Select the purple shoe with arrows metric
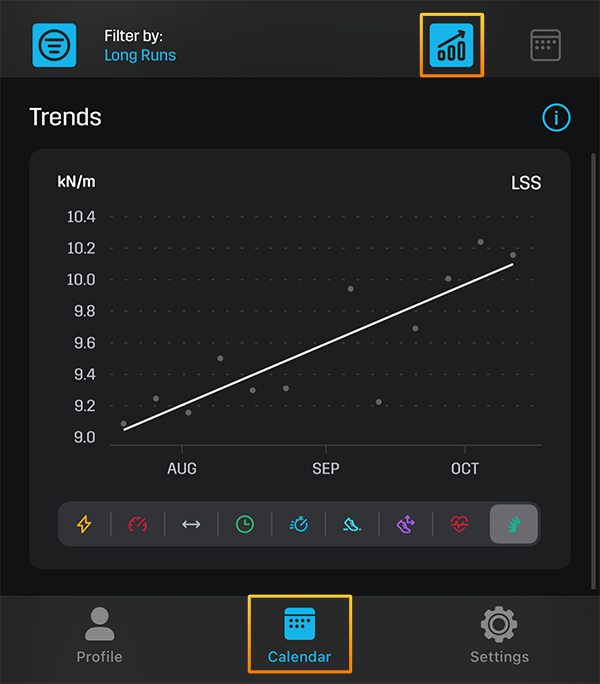This screenshot has height=684, width=600. point(406,524)
